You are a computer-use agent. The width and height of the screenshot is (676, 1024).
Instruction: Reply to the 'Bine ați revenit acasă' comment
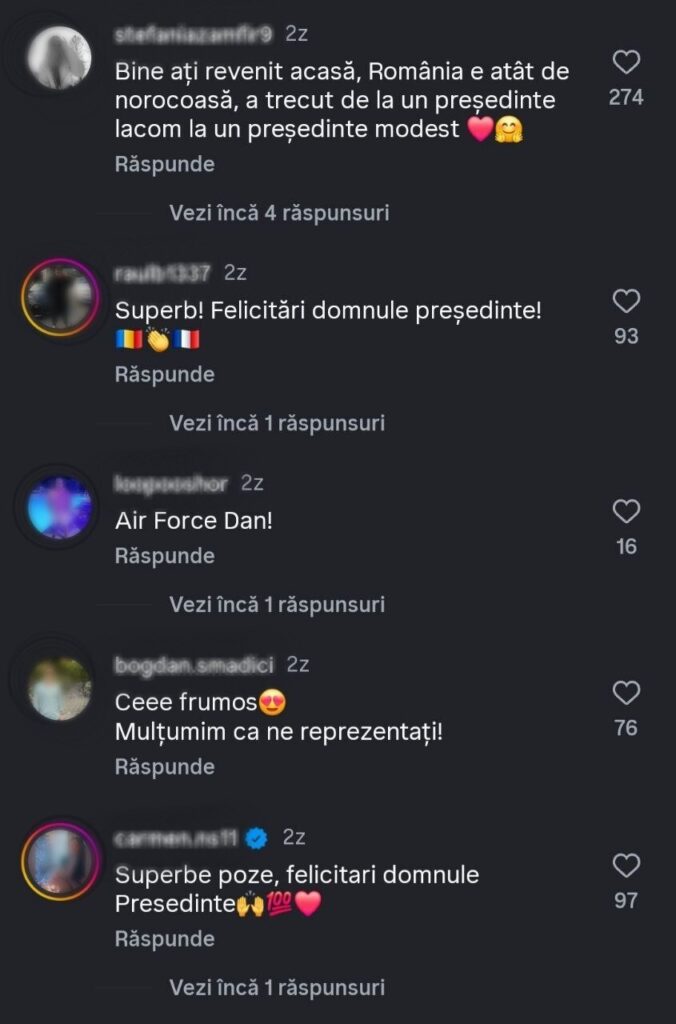coord(165,163)
